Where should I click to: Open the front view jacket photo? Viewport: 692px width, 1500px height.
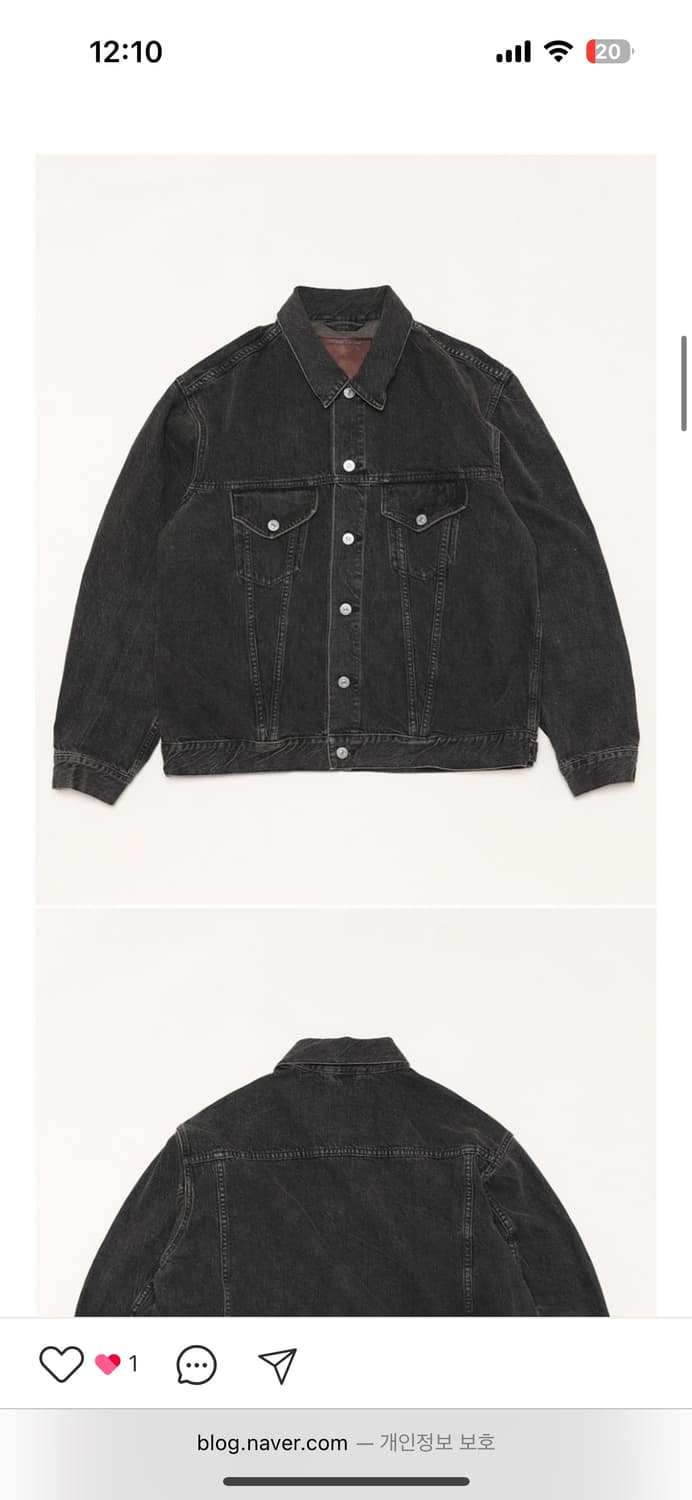coord(346,530)
